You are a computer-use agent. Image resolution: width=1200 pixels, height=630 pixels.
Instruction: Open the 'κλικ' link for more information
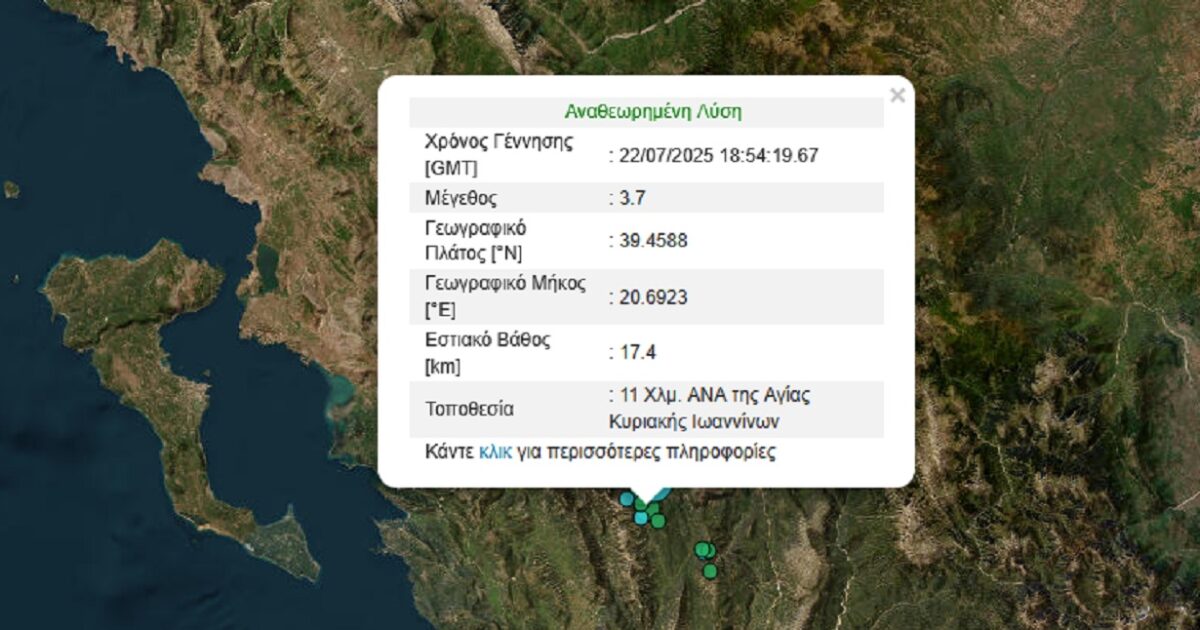496,452
